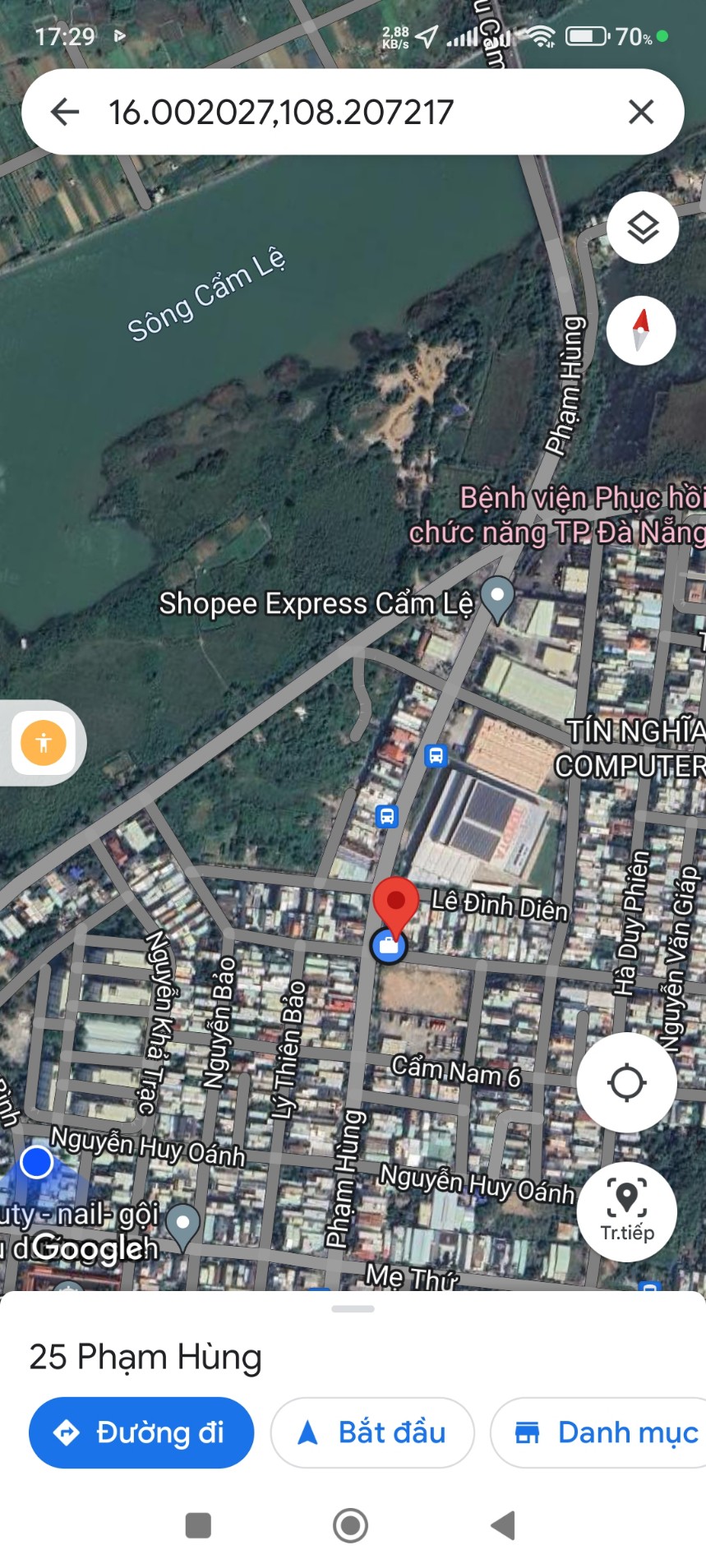
Task: Expand the 25 Phạm Hùng sheet handle
Action: 353,1309
